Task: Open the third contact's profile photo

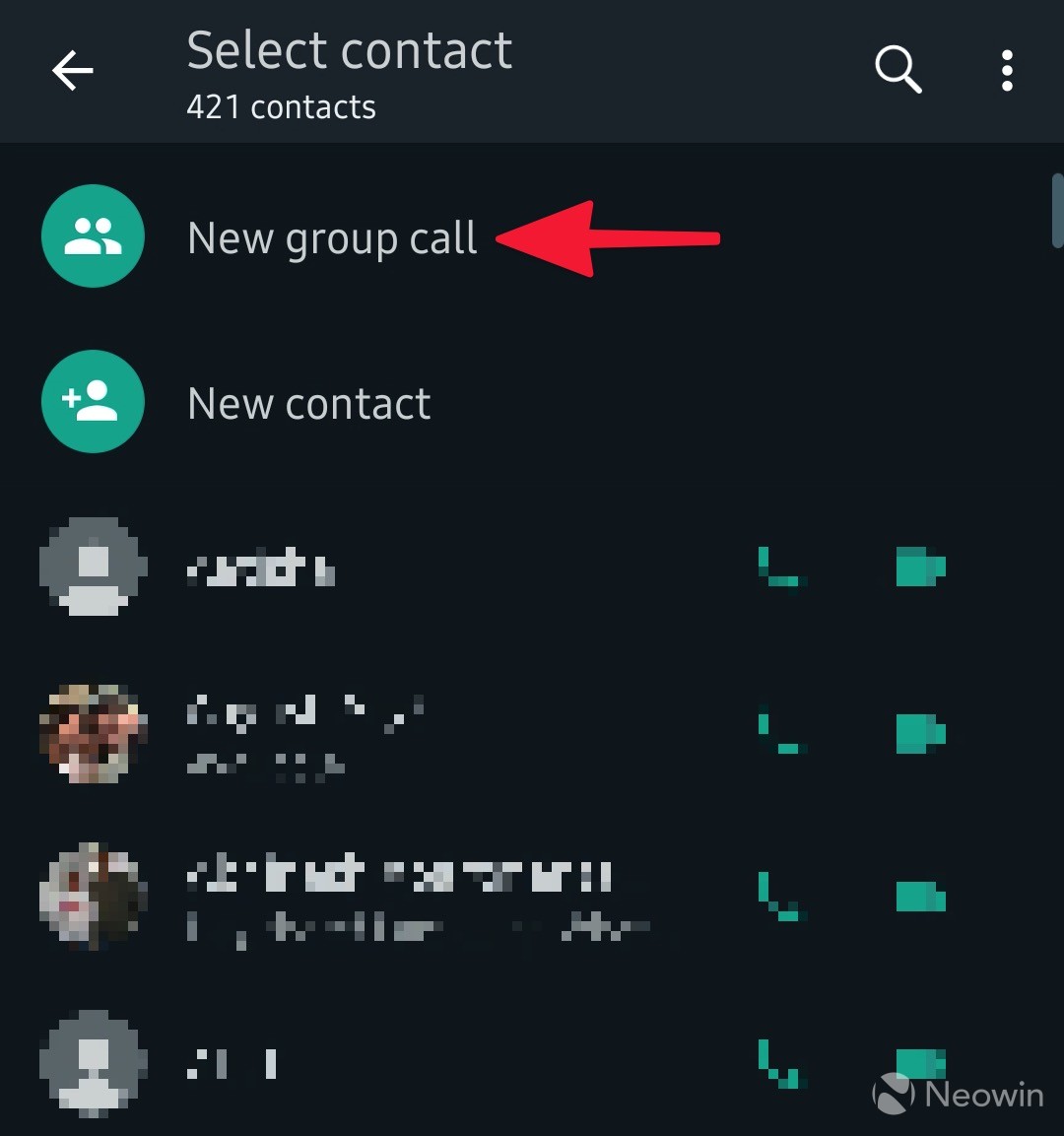Action: (93, 898)
